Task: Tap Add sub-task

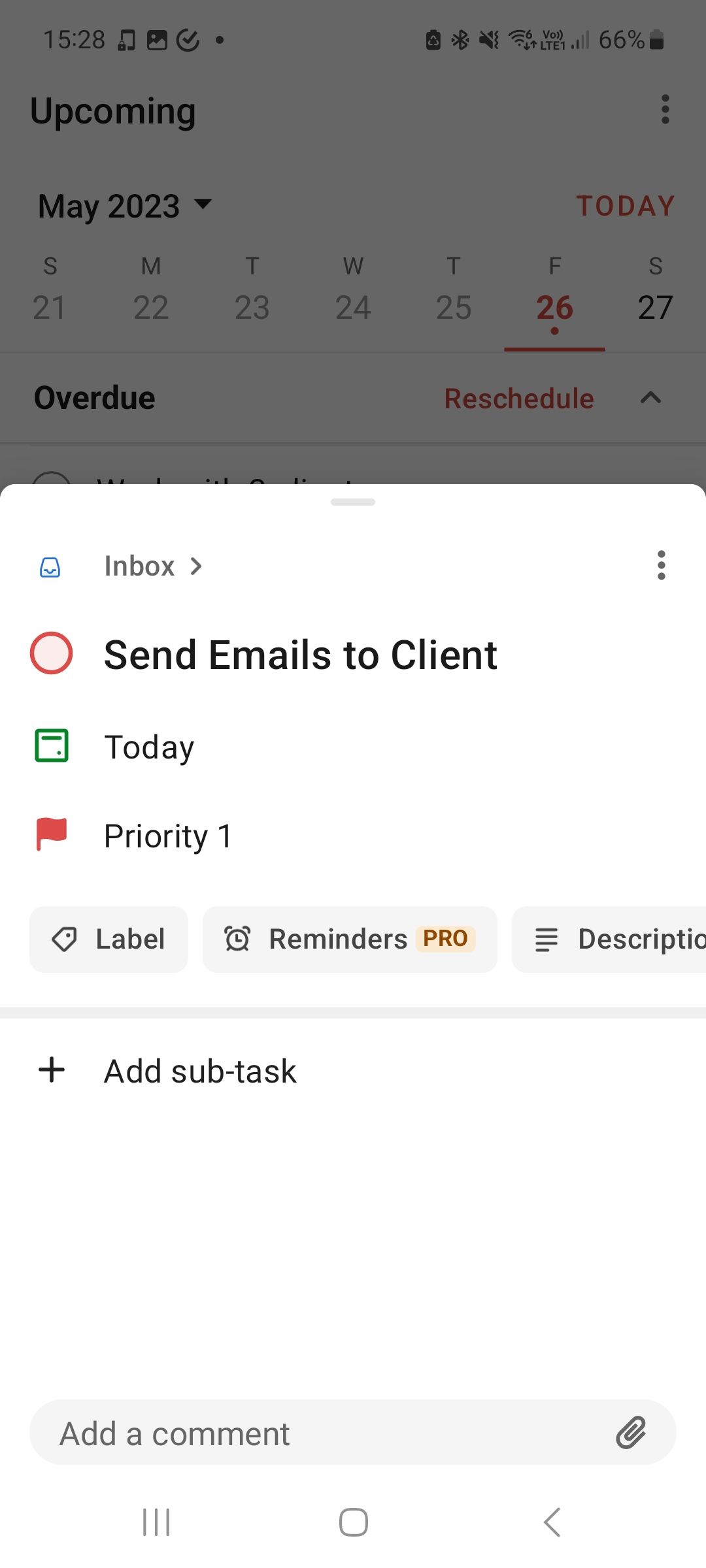Action: click(x=199, y=1071)
